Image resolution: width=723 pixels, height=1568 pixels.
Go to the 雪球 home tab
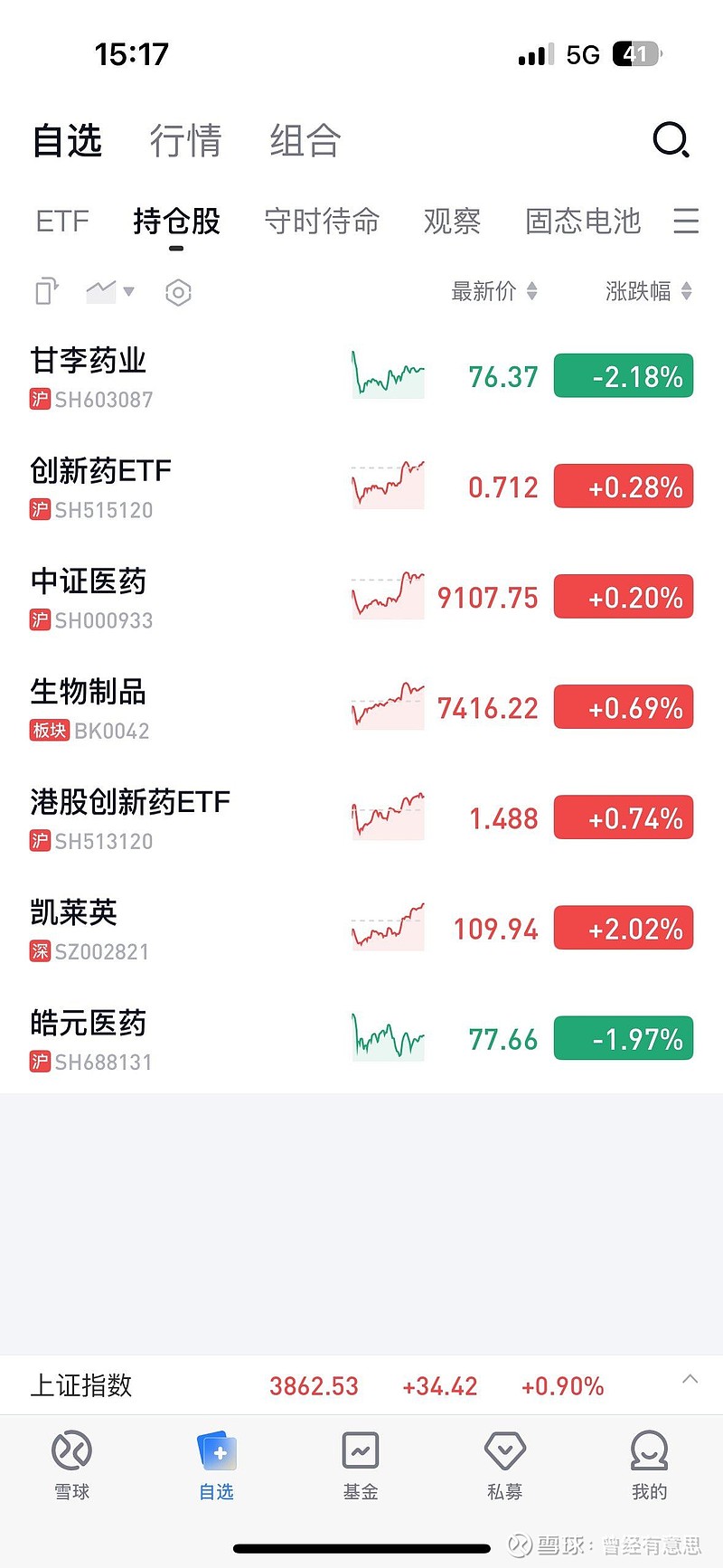pos(71,1464)
